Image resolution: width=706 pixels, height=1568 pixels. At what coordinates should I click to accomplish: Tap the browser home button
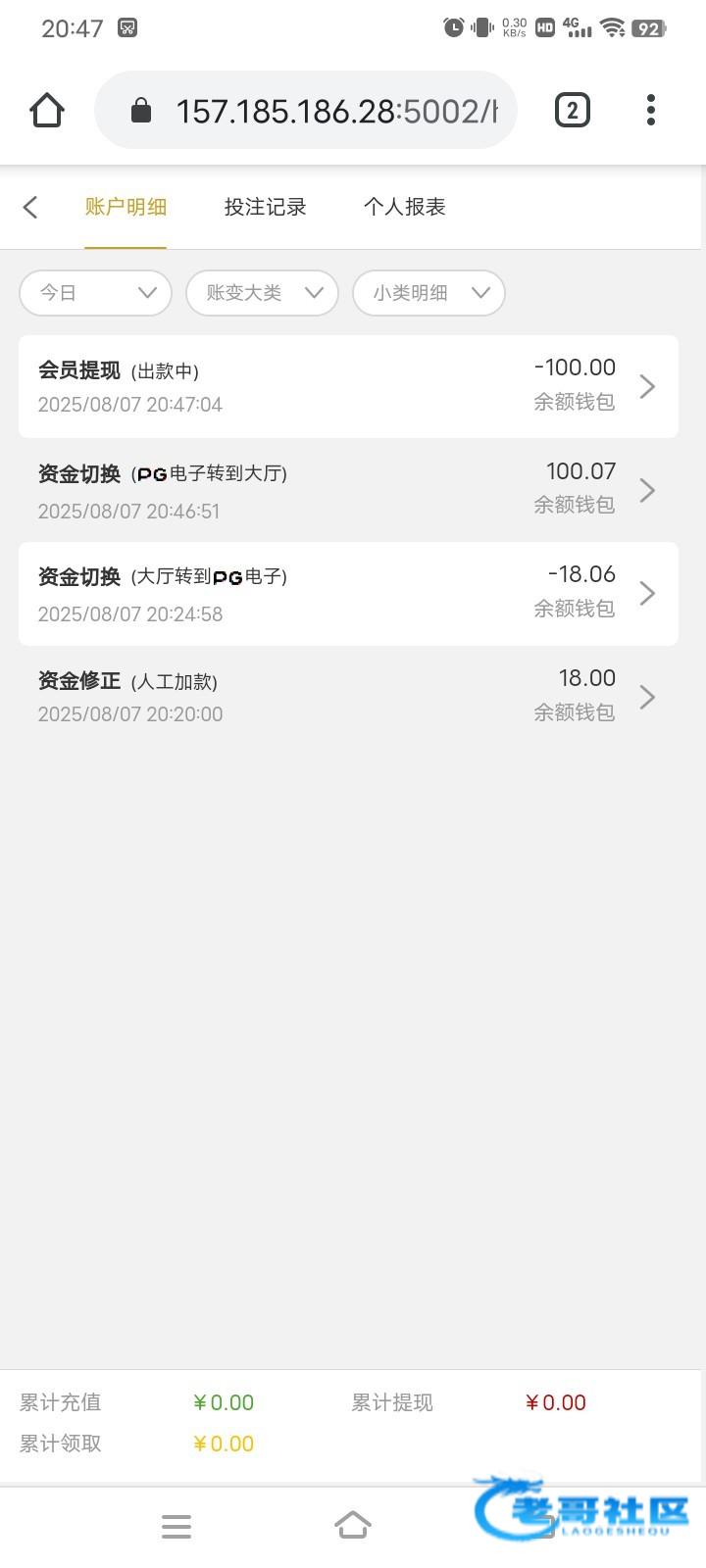click(x=47, y=110)
